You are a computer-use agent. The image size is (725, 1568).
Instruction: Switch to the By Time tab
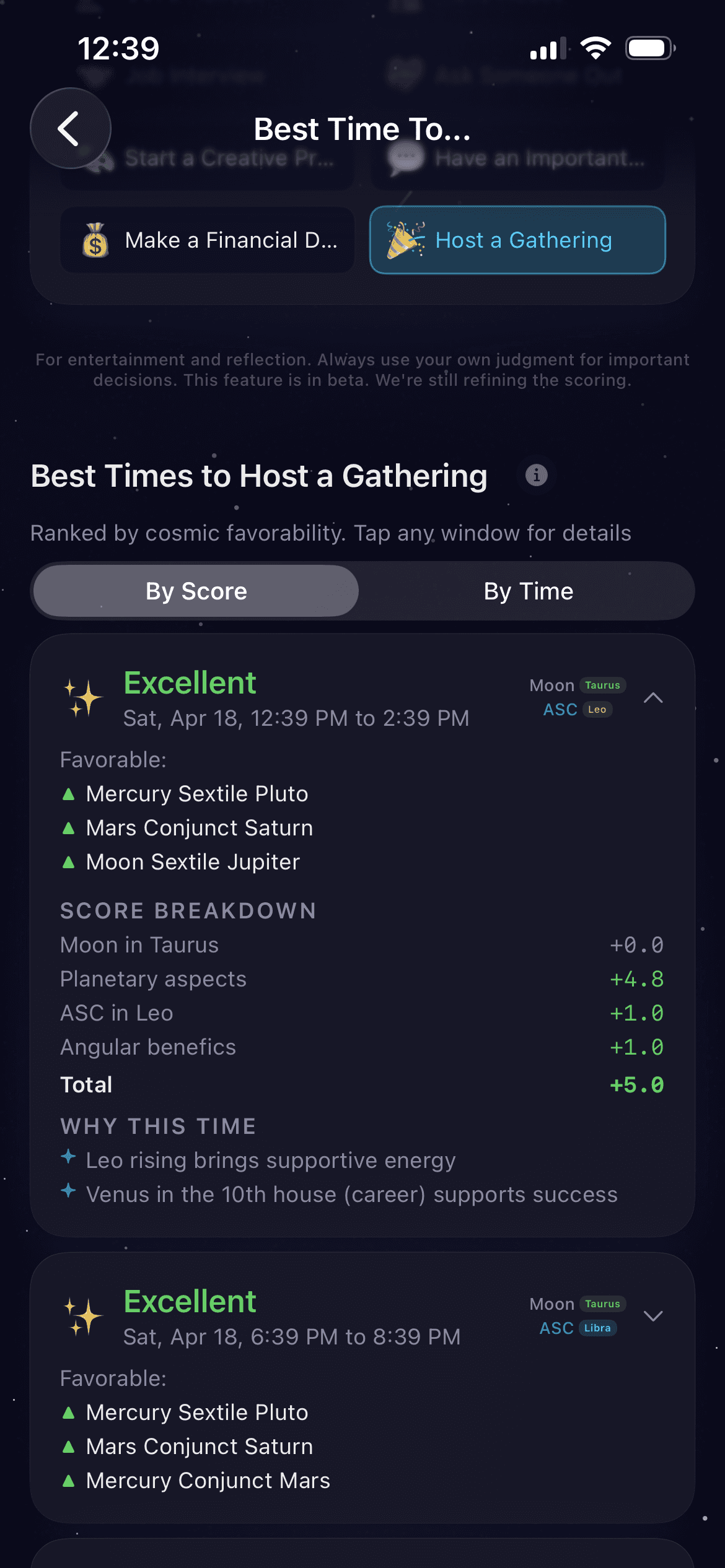(x=528, y=591)
